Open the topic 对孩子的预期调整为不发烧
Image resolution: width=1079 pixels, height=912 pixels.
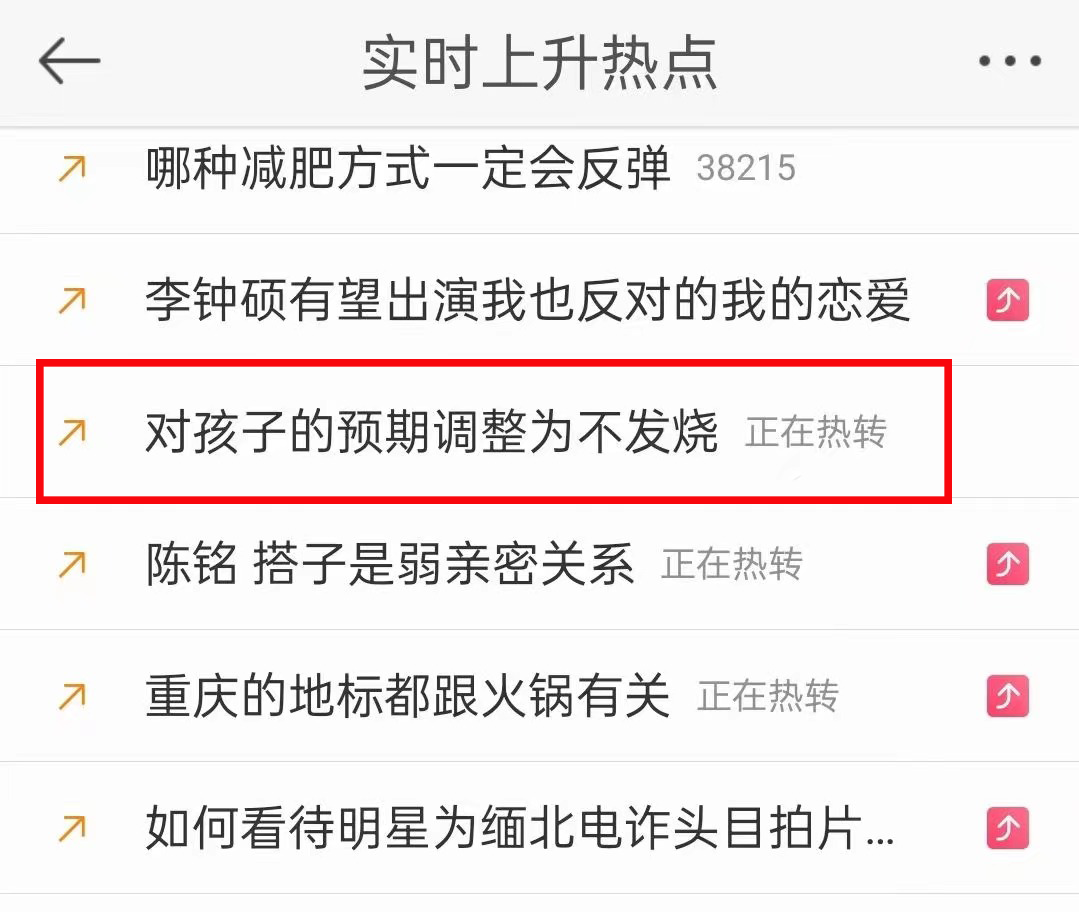click(x=432, y=432)
